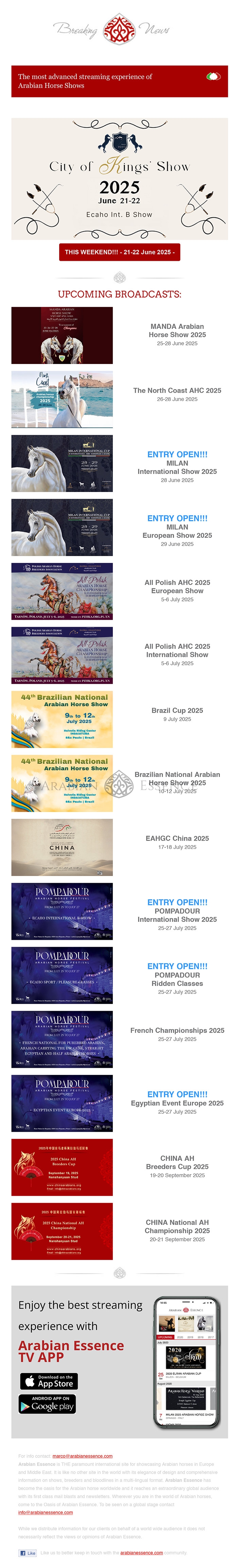Screen dimensions: 238x1568
Task: Tap the info@arabianessence.com link
Action: 45,1511
